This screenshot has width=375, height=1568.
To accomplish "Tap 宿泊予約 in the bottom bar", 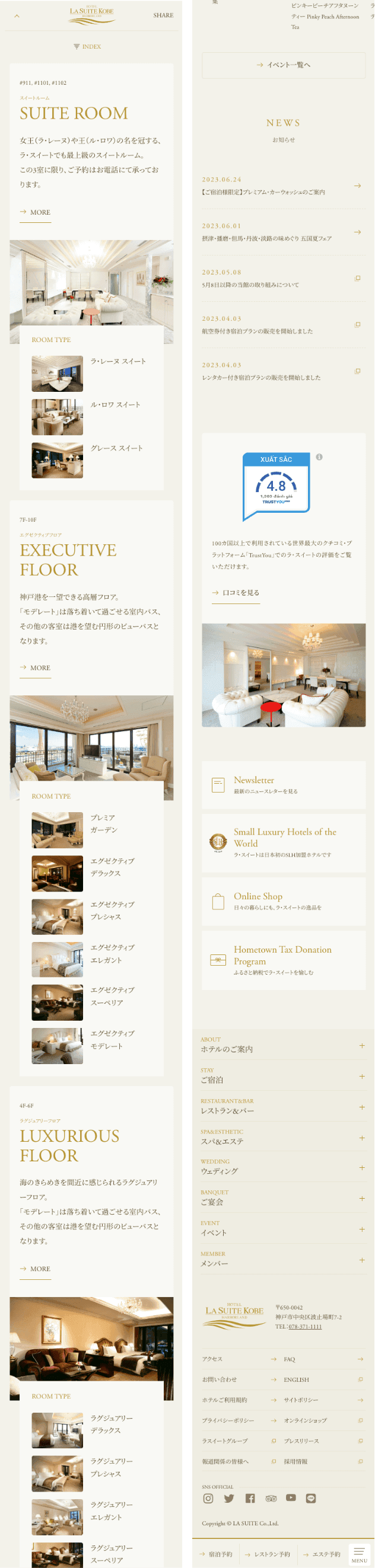I will point(216,1553).
